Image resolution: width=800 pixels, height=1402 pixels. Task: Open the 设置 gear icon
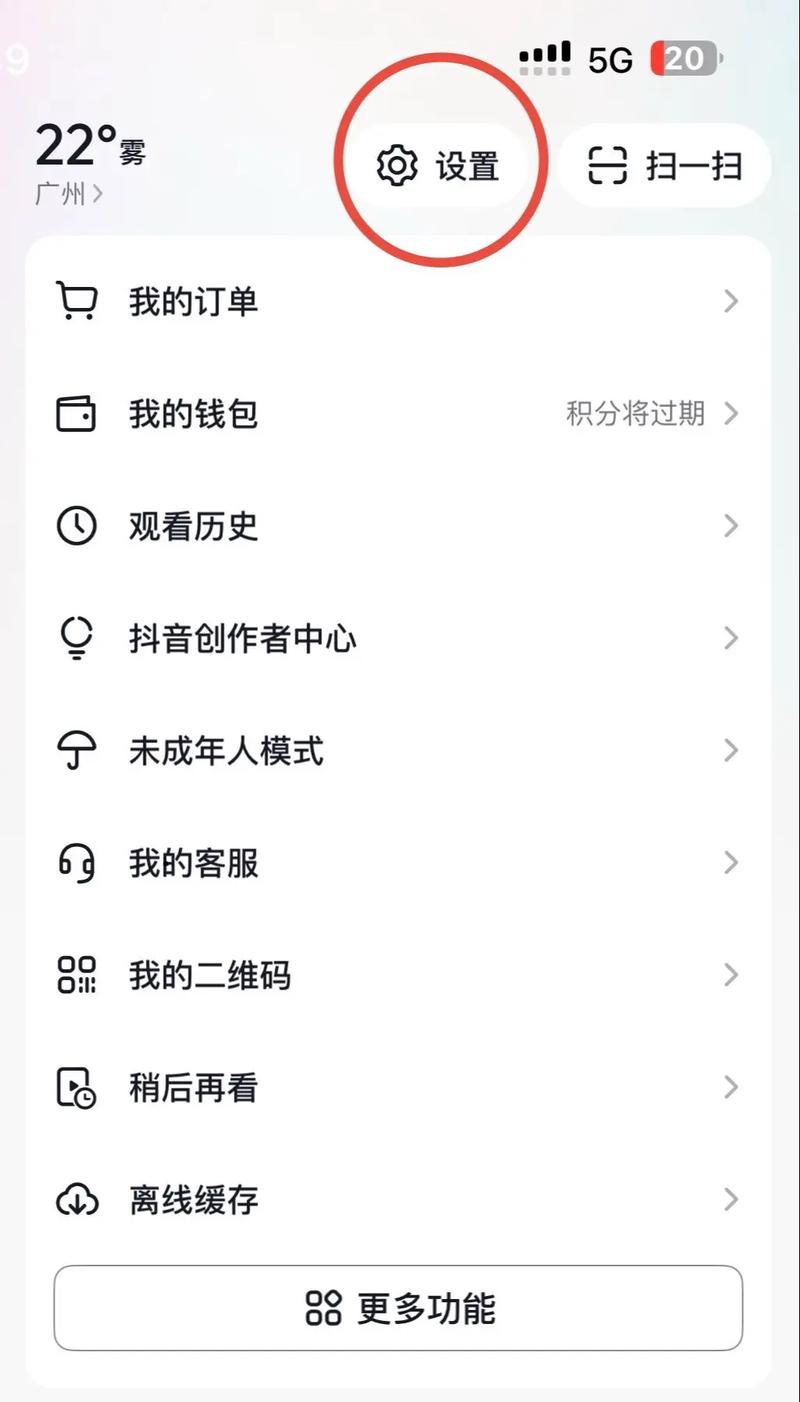click(x=397, y=167)
